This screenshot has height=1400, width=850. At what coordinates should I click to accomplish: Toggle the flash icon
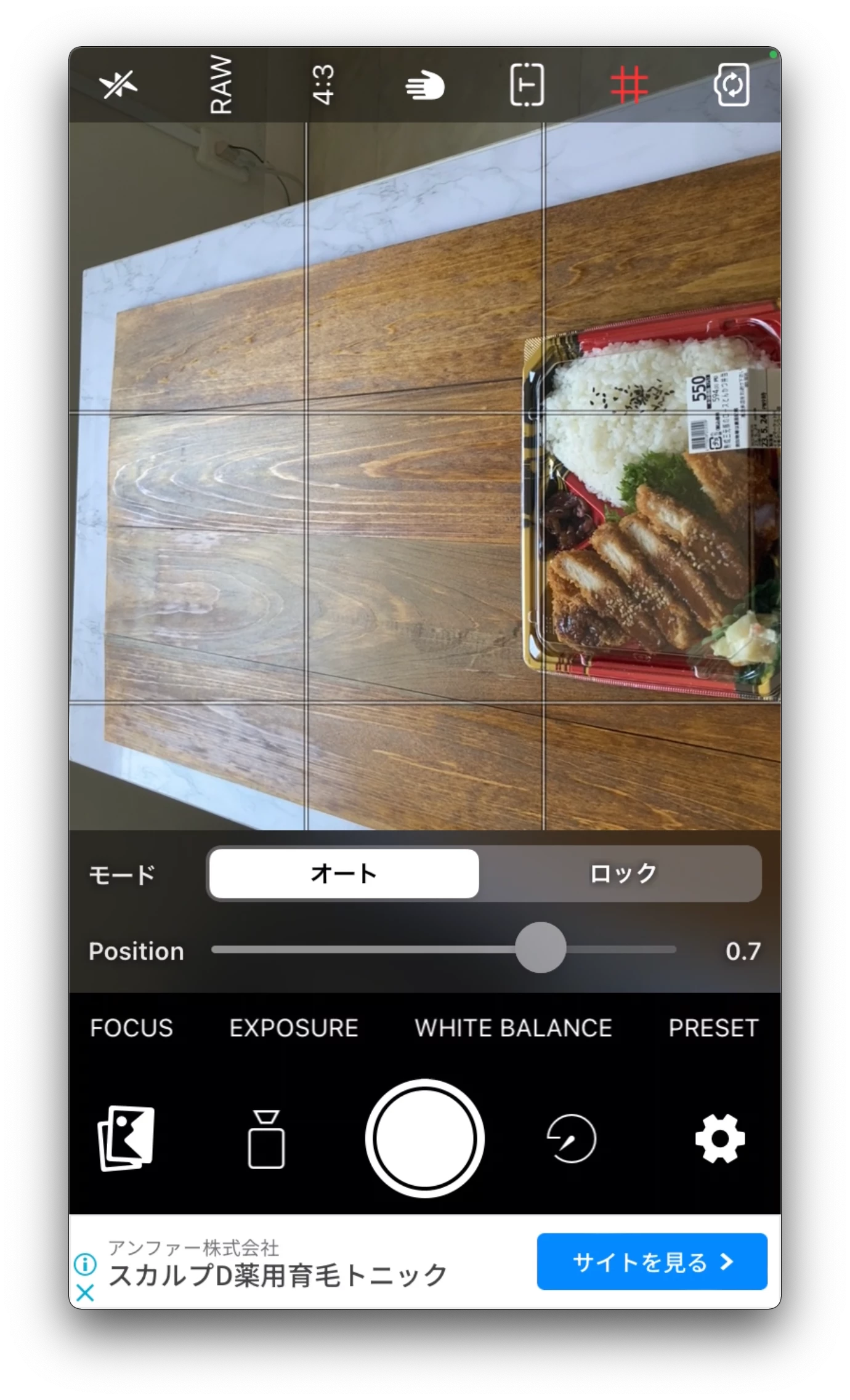tap(118, 85)
